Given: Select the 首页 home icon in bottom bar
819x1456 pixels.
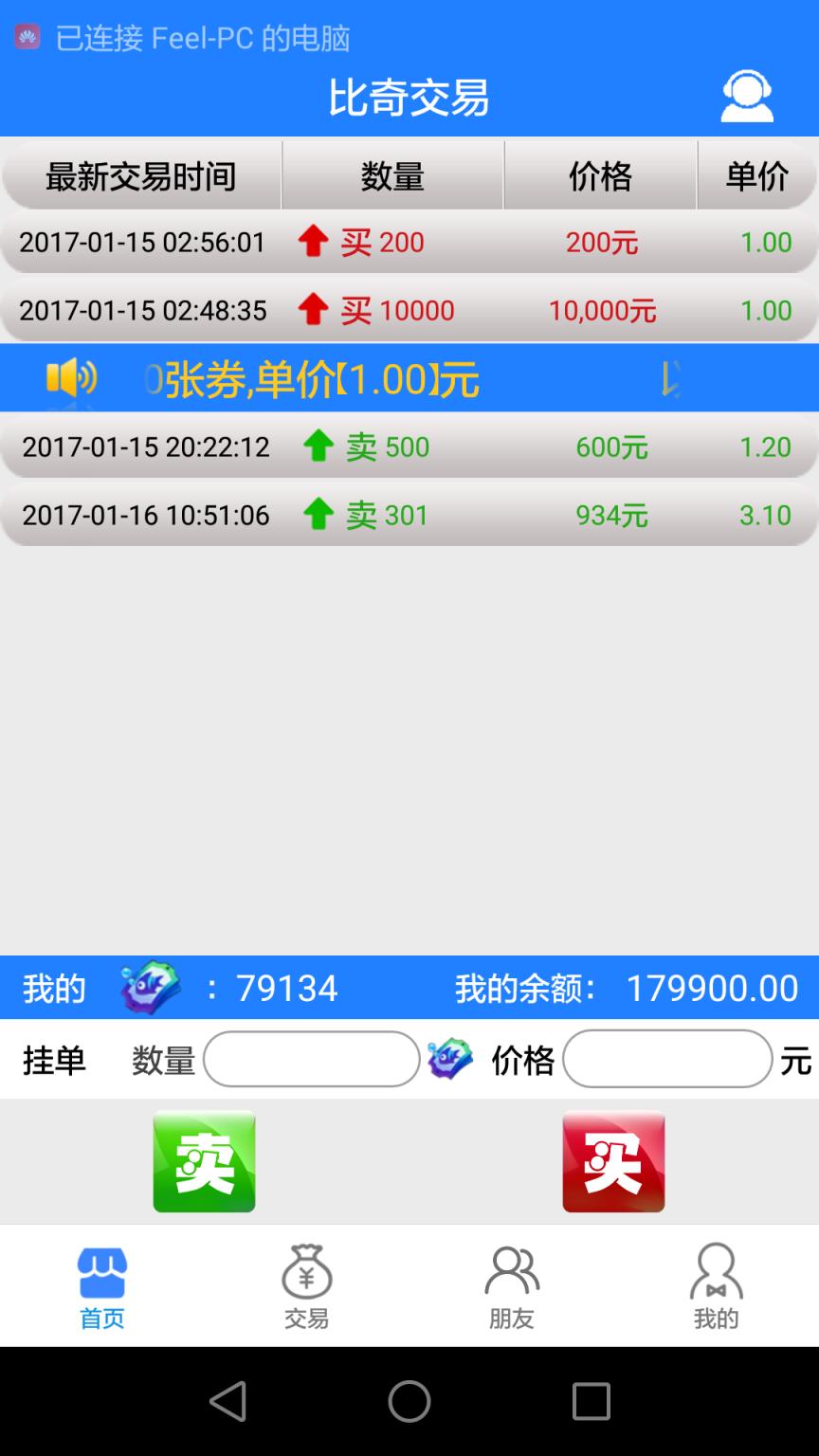Looking at the screenshot, I should [101, 1267].
